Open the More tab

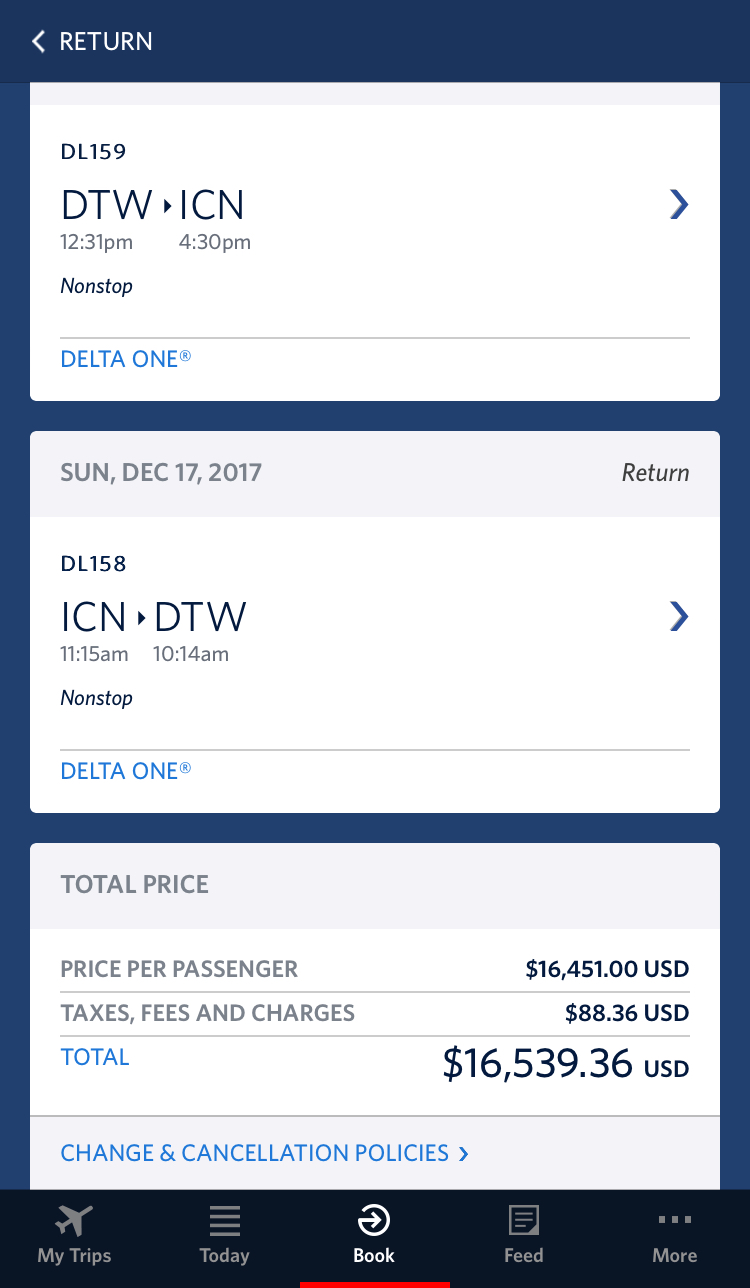click(674, 1236)
